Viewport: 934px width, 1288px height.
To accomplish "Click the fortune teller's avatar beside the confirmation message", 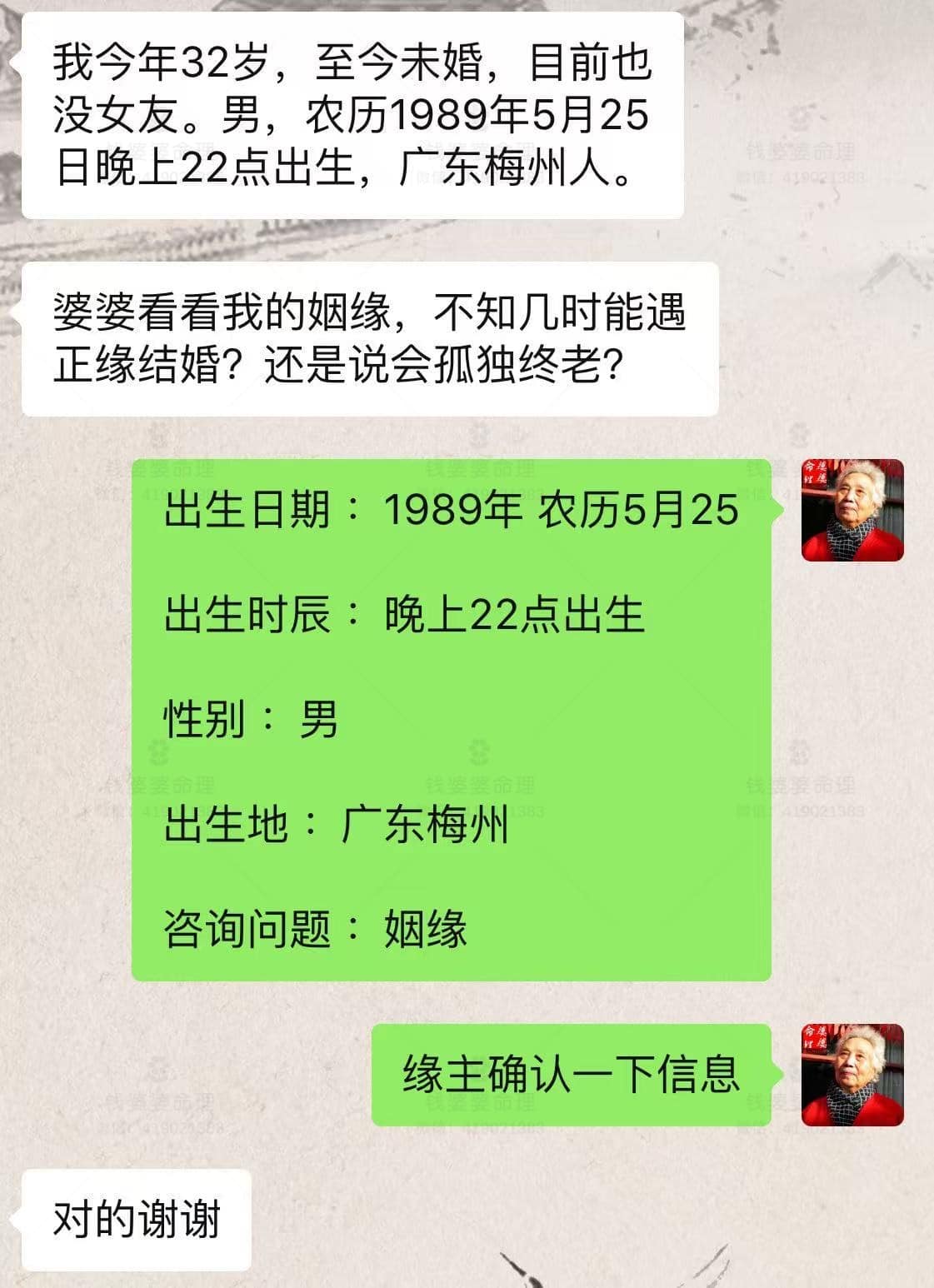I will 850,1075.
